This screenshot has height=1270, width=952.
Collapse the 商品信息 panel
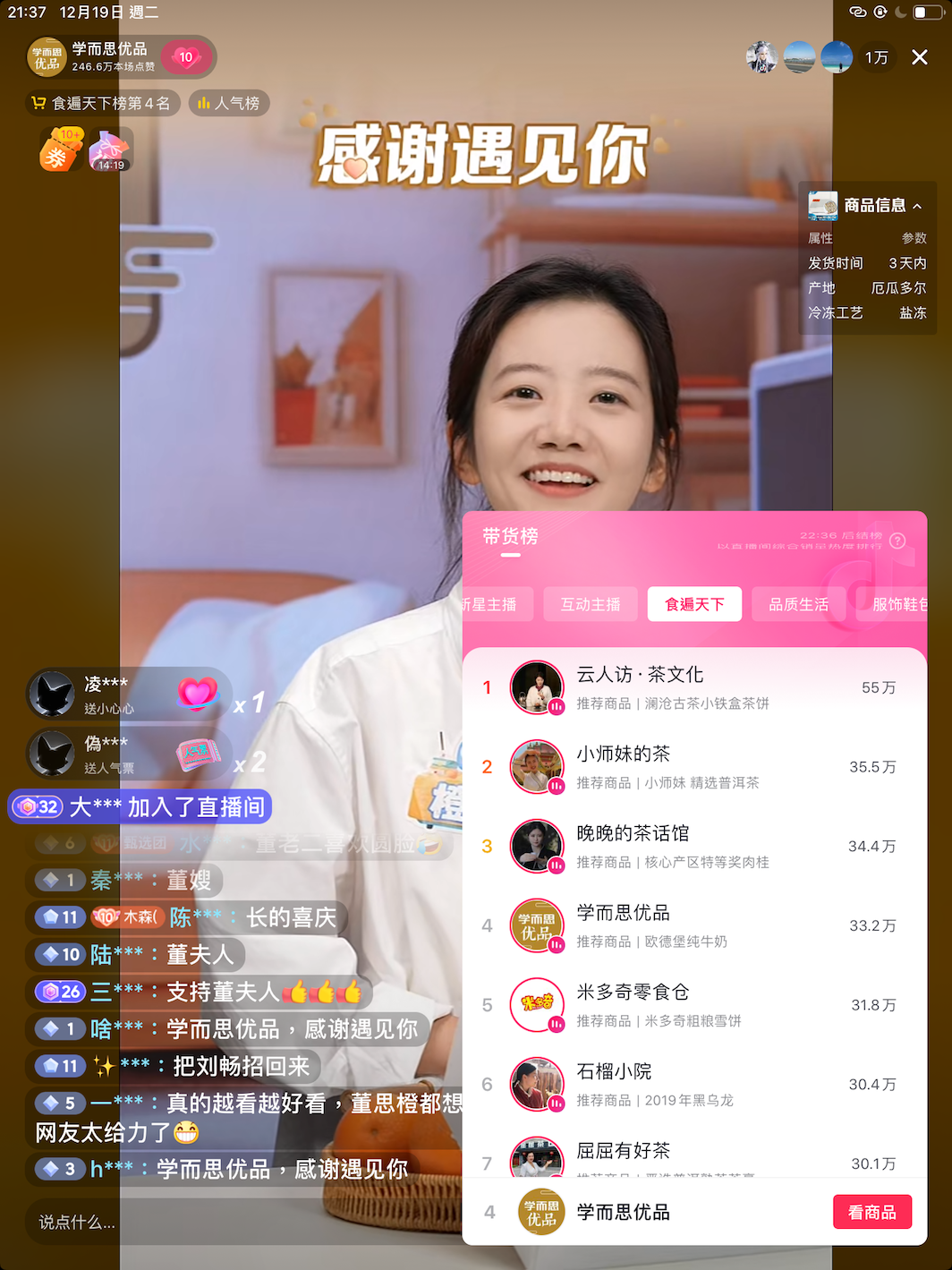(x=917, y=206)
